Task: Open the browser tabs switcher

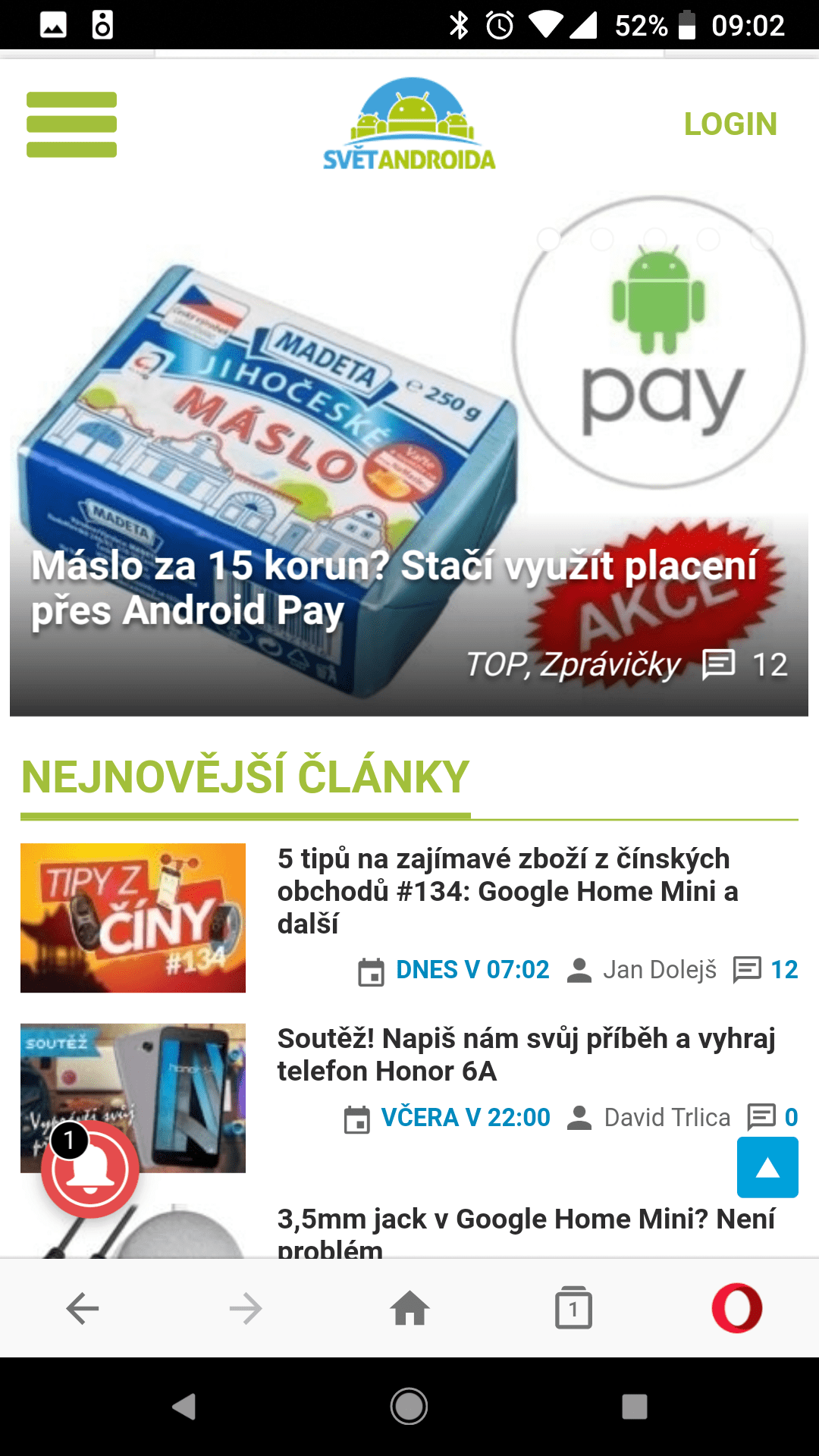Action: 573,1308
